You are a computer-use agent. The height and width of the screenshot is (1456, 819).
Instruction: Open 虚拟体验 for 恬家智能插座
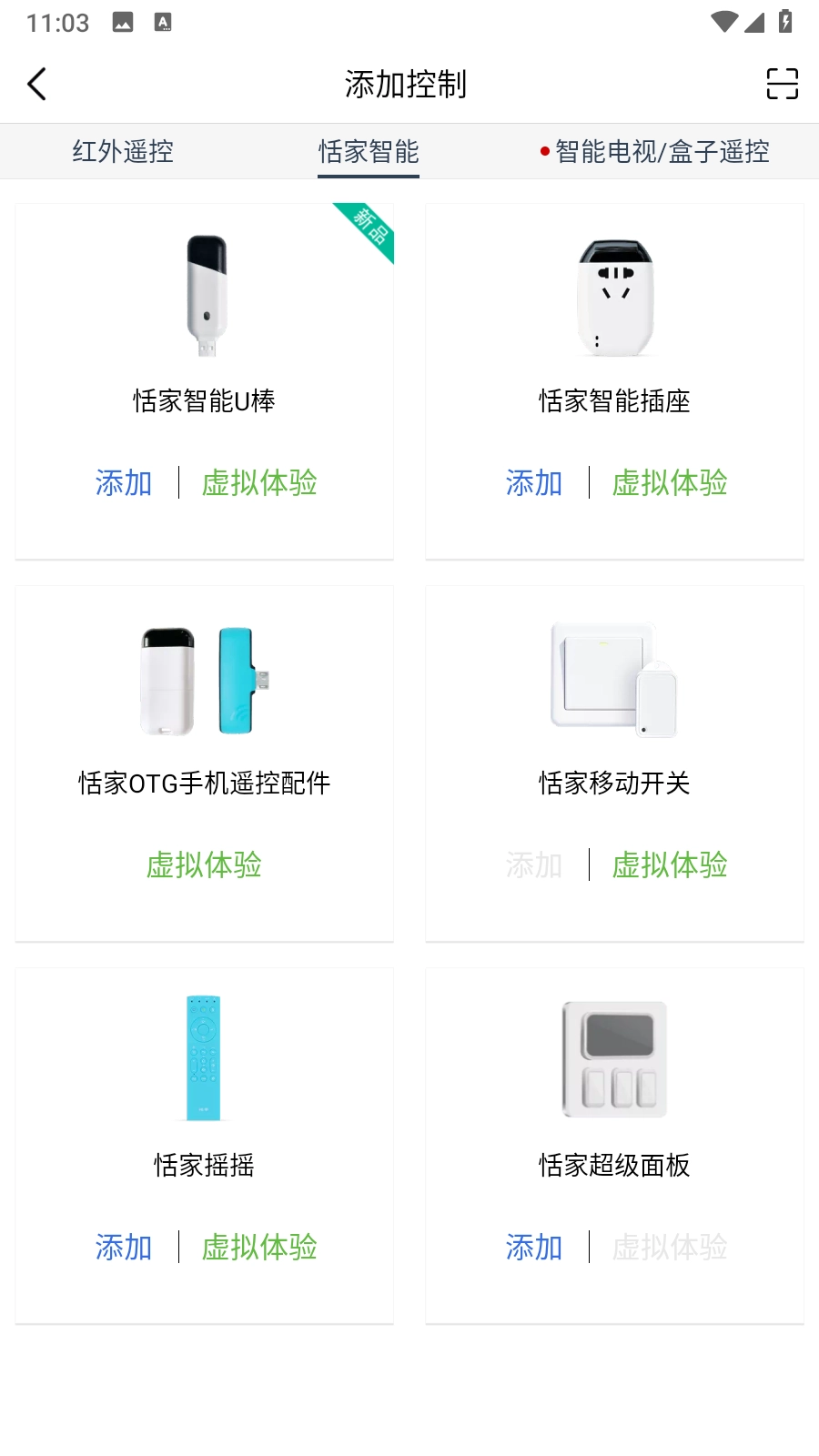(670, 482)
